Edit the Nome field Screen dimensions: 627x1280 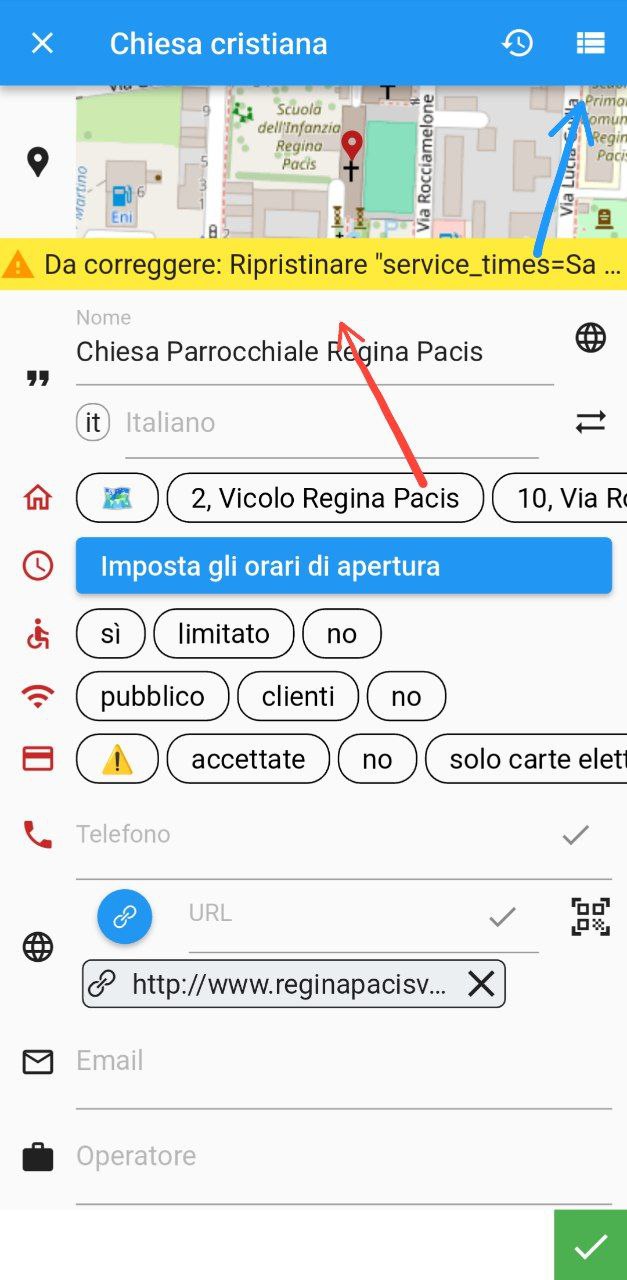coord(315,352)
